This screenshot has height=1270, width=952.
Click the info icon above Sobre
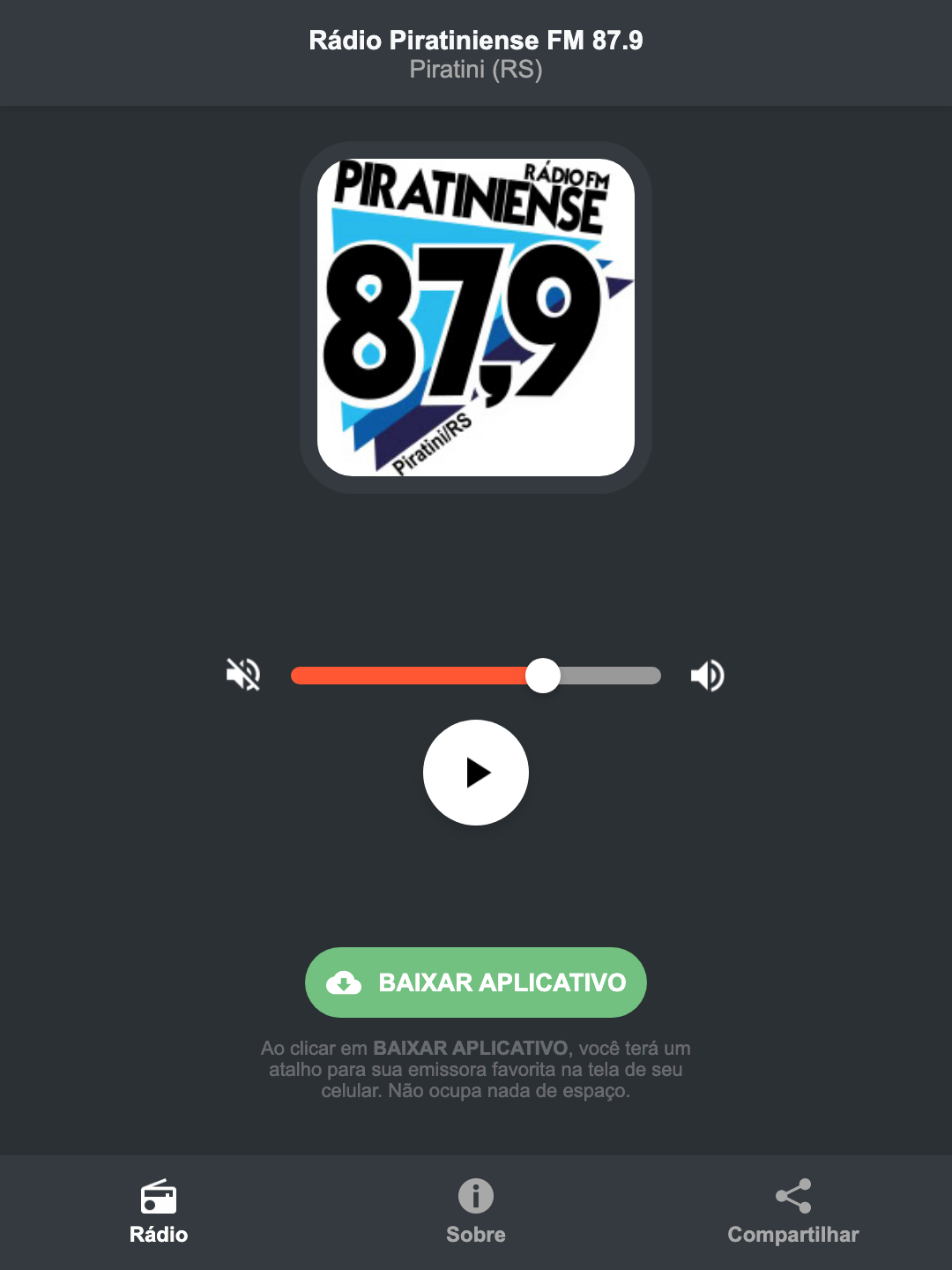[x=475, y=1198]
